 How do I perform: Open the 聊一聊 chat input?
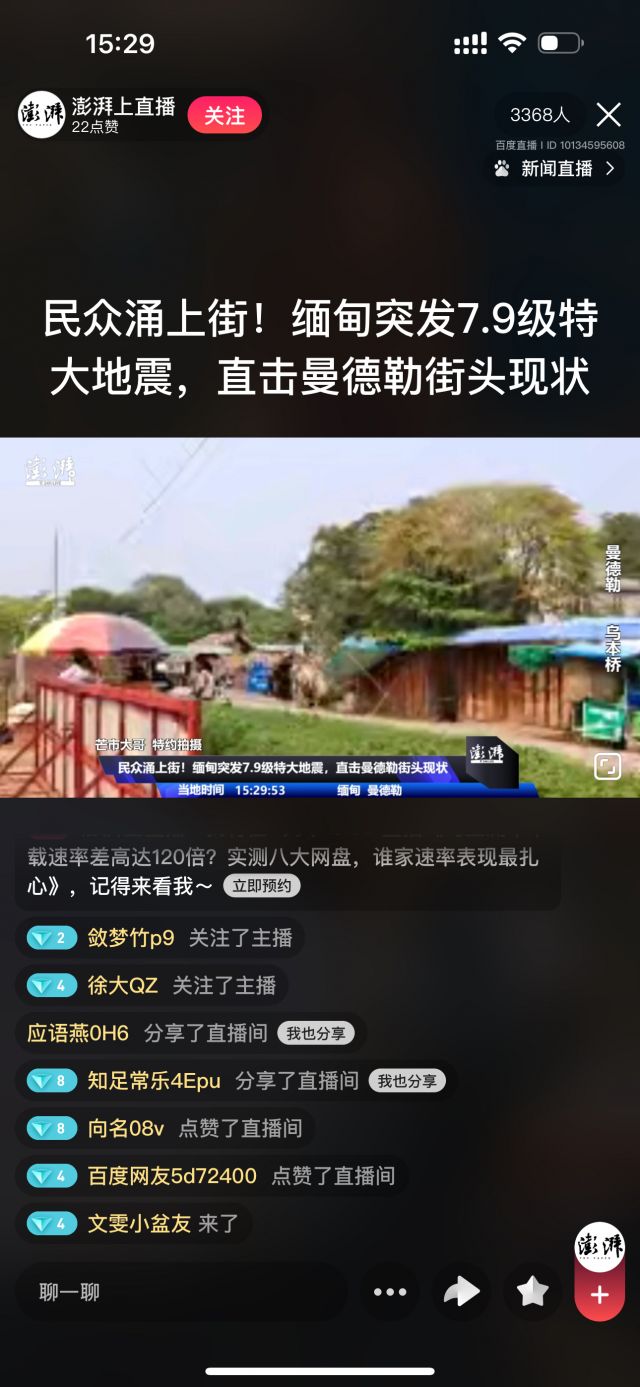point(180,1292)
